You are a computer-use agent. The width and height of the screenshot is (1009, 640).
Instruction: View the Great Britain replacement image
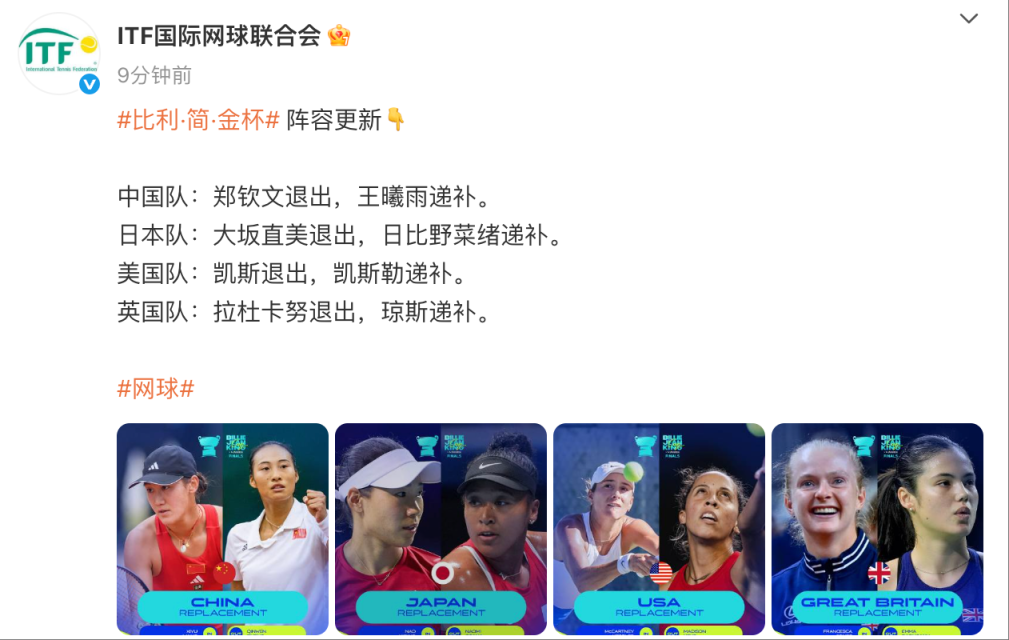[877, 528]
